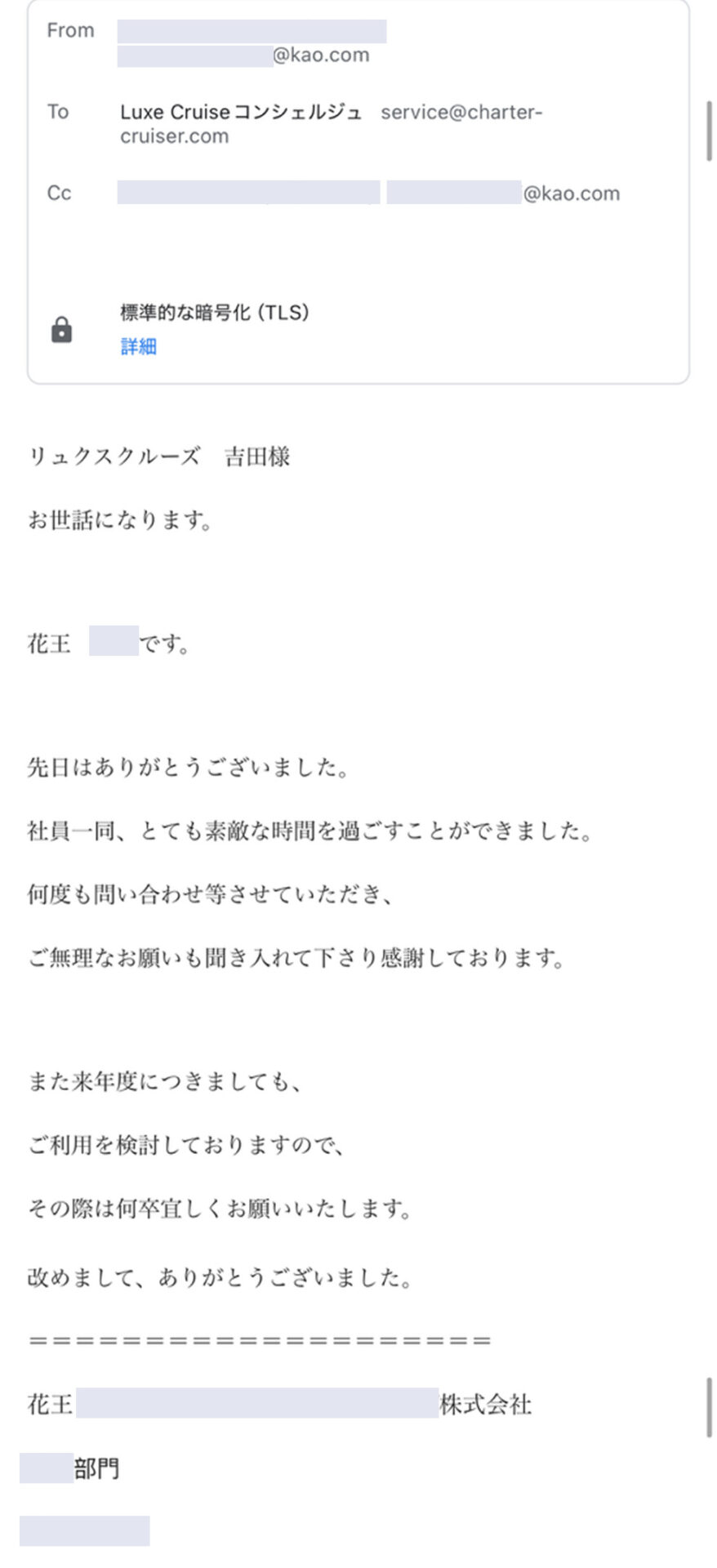Viewport: 717px width, 1568px height.
Task: Open the 詳細 link under TLS encryption
Action: pos(139,346)
